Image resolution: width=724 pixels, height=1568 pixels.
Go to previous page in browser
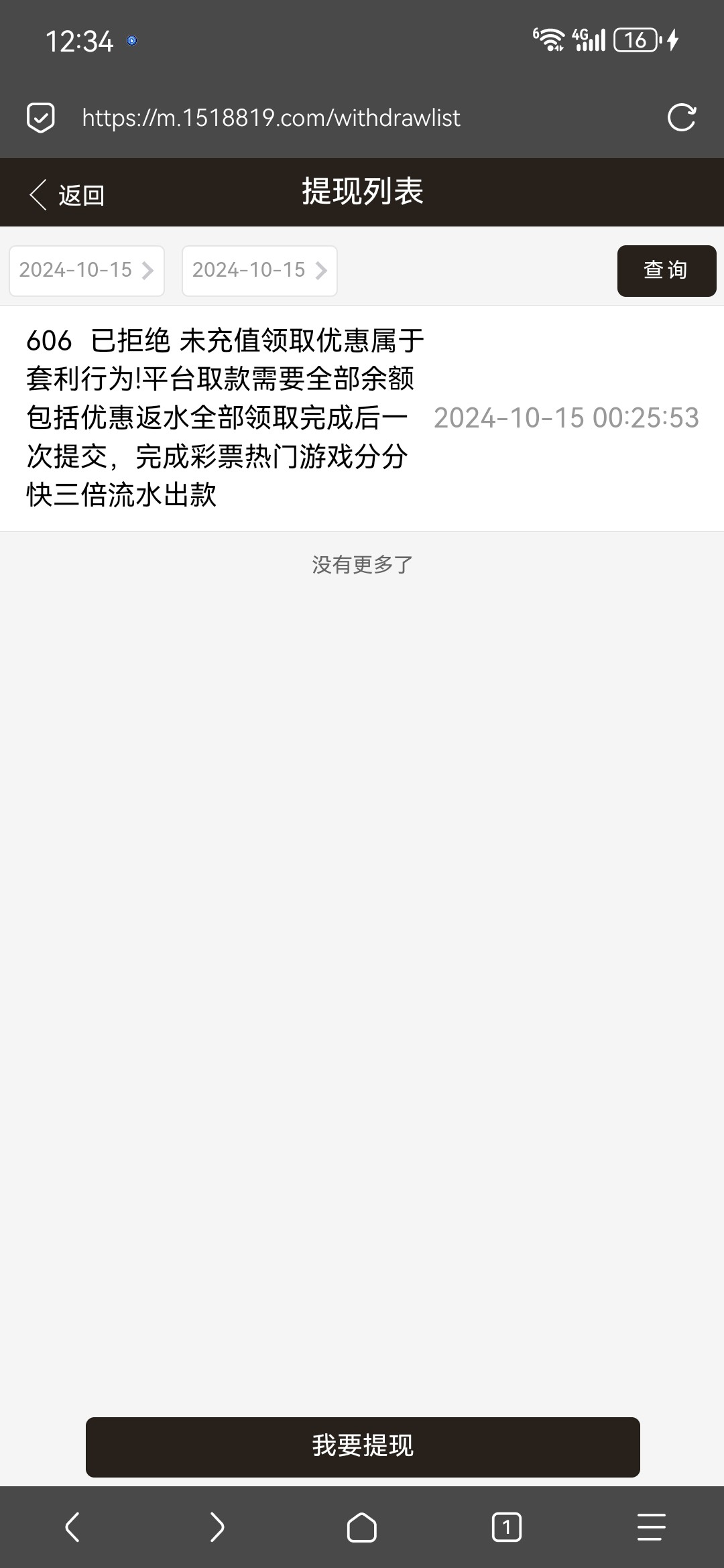(x=72, y=1527)
